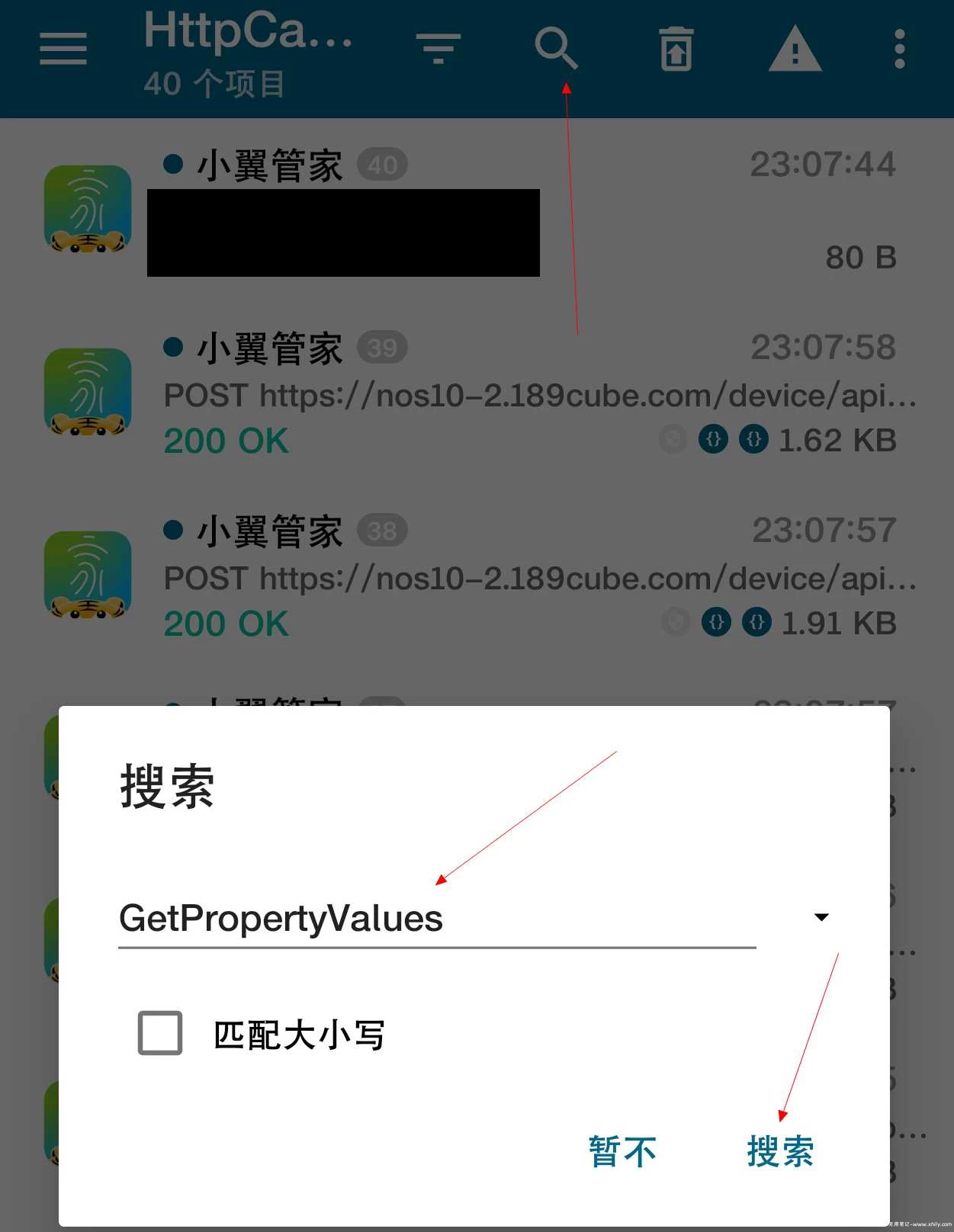Screen dimensions: 954x1232
Task: Open the warning triangle icon
Action: point(795,50)
